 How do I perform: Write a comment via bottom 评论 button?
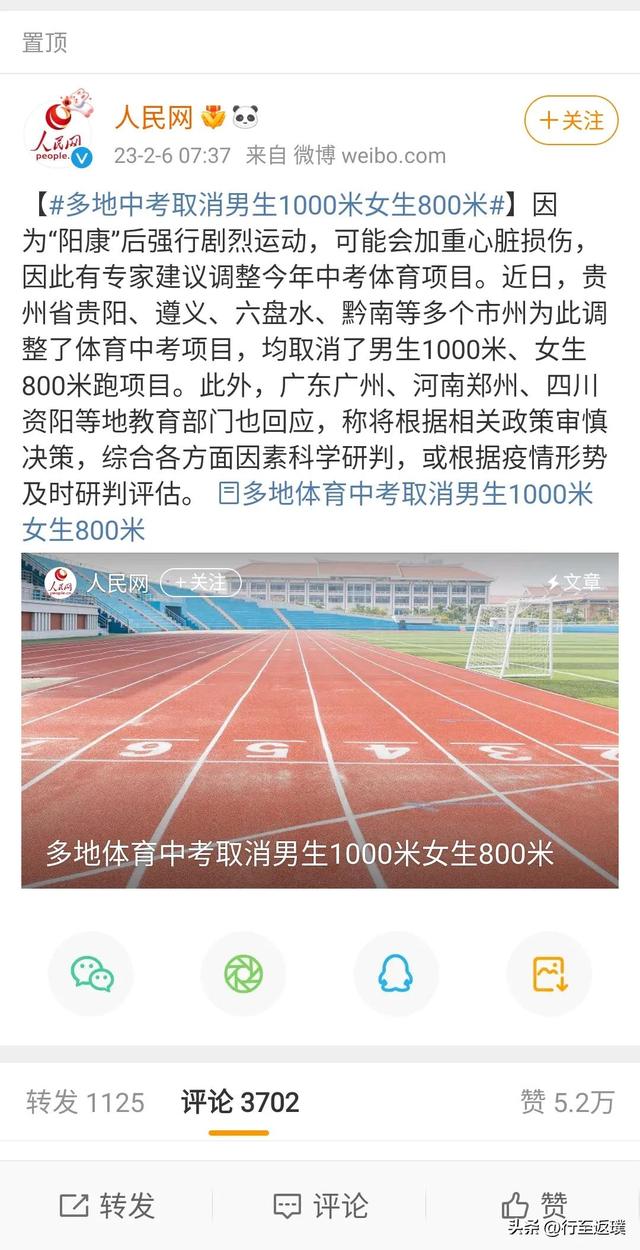coord(320,1205)
